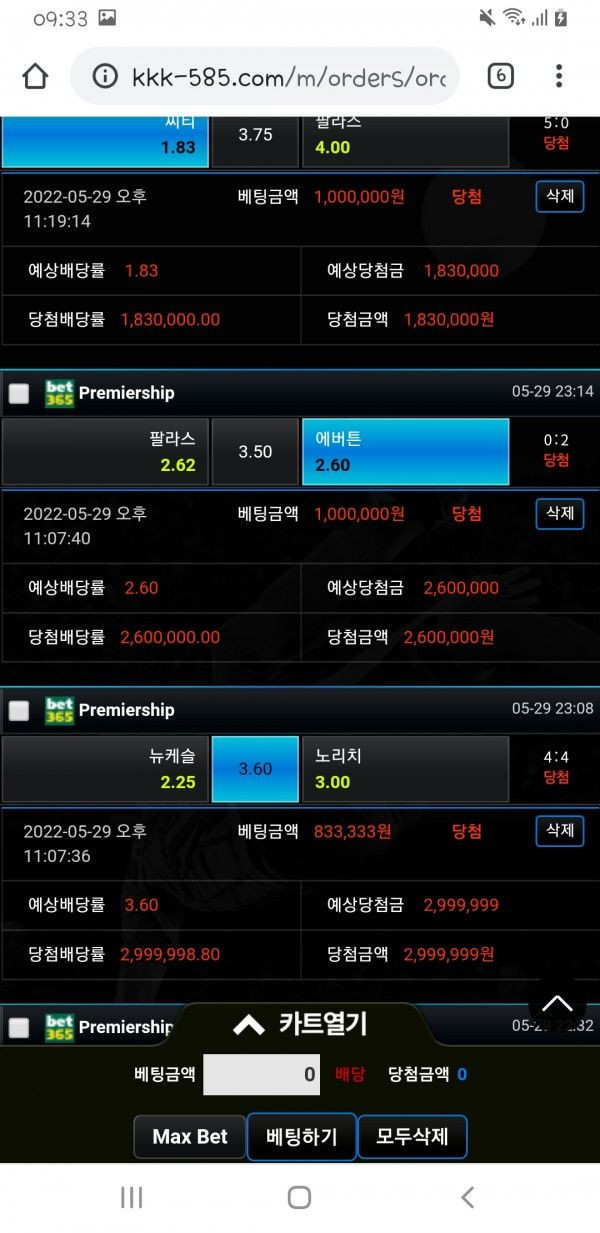Image resolution: width=600 pixels, height=1233 pixels.
Task: Select the 팔라스 2.62 odds cell
Action: pos(105,452)
